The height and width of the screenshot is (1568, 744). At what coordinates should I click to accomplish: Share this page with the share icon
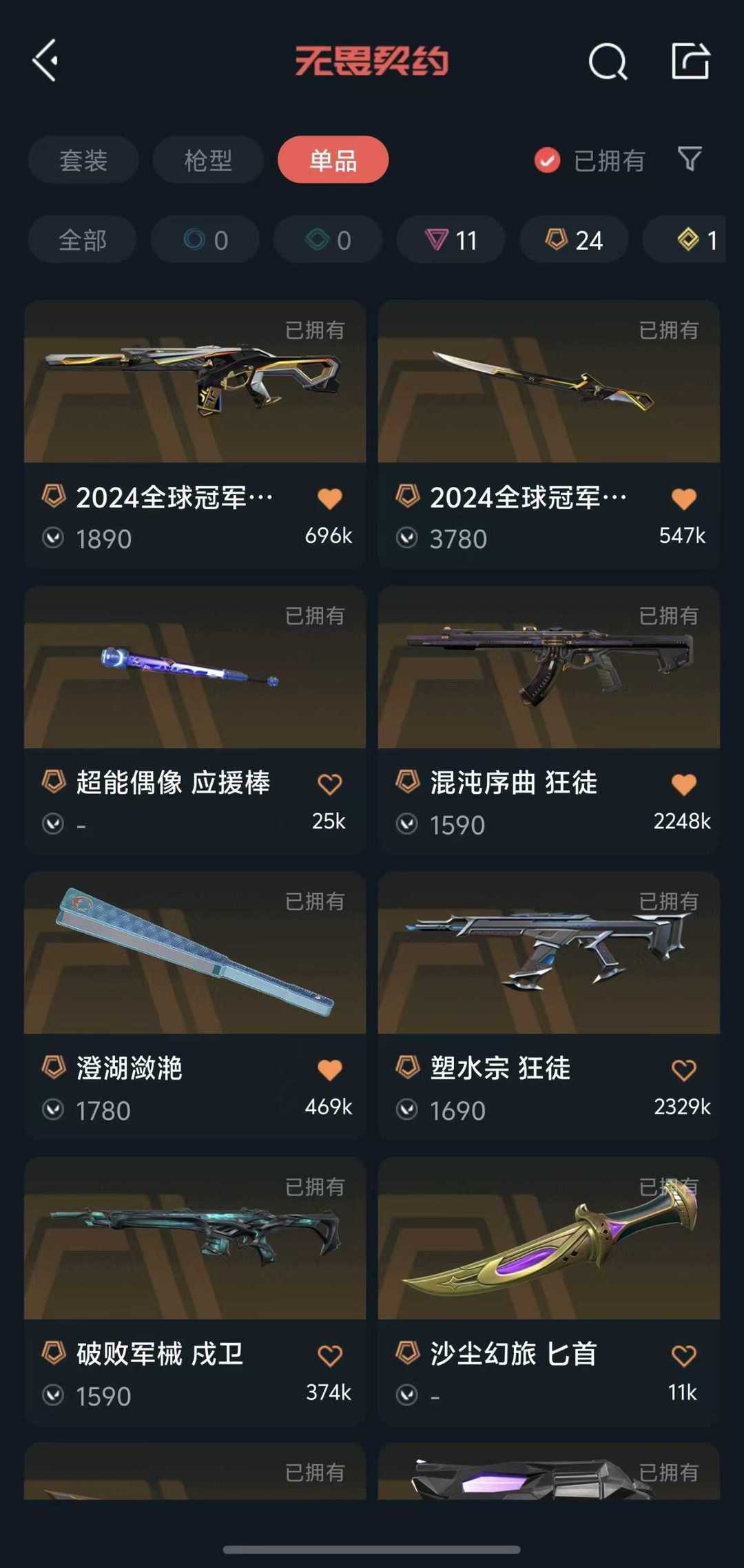point(690,61)
